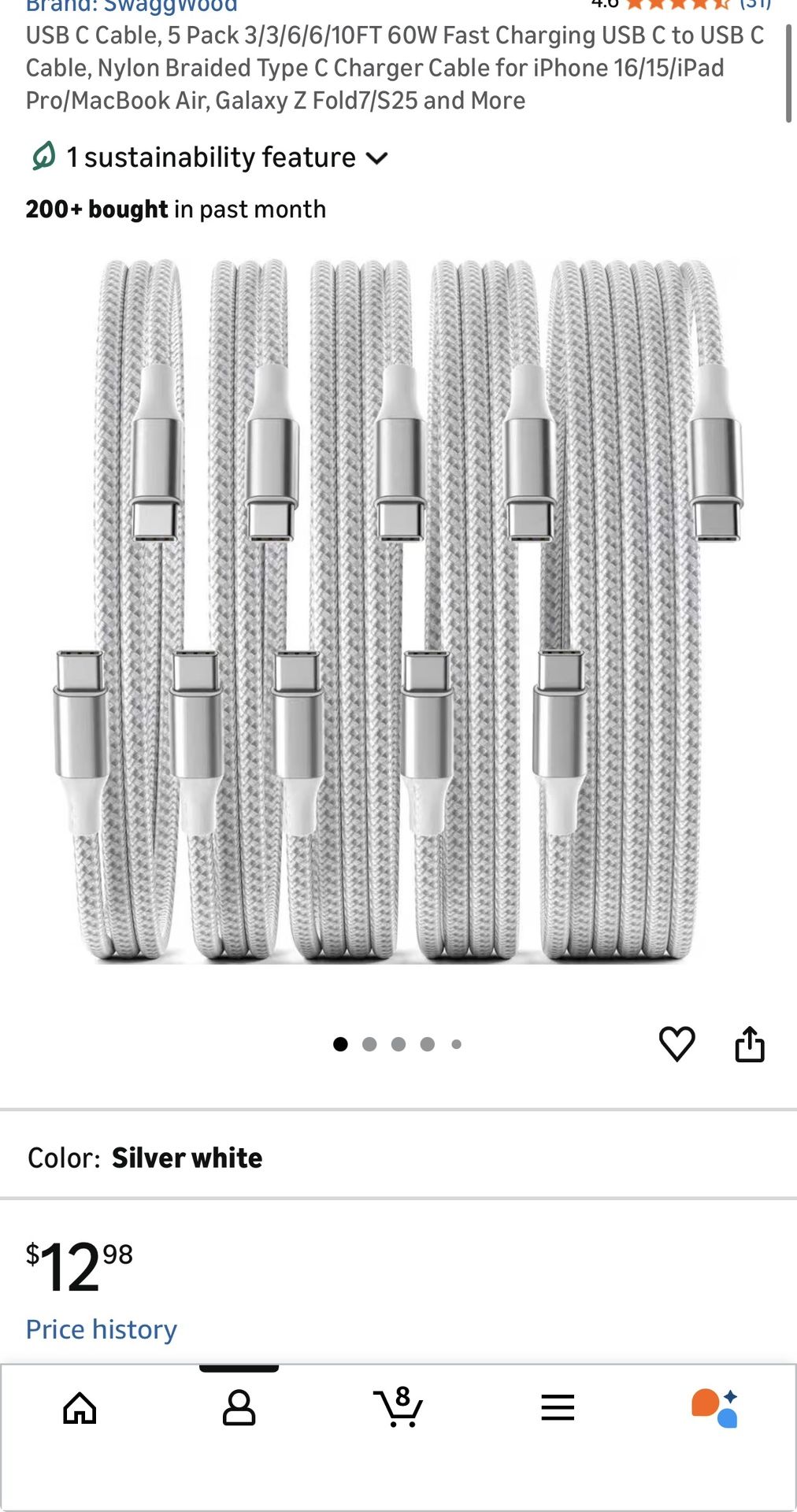Viewport: 797px width, 1512px height.
Task: Select the fourth carousel indicator dot
Action: pos(427,1043)
